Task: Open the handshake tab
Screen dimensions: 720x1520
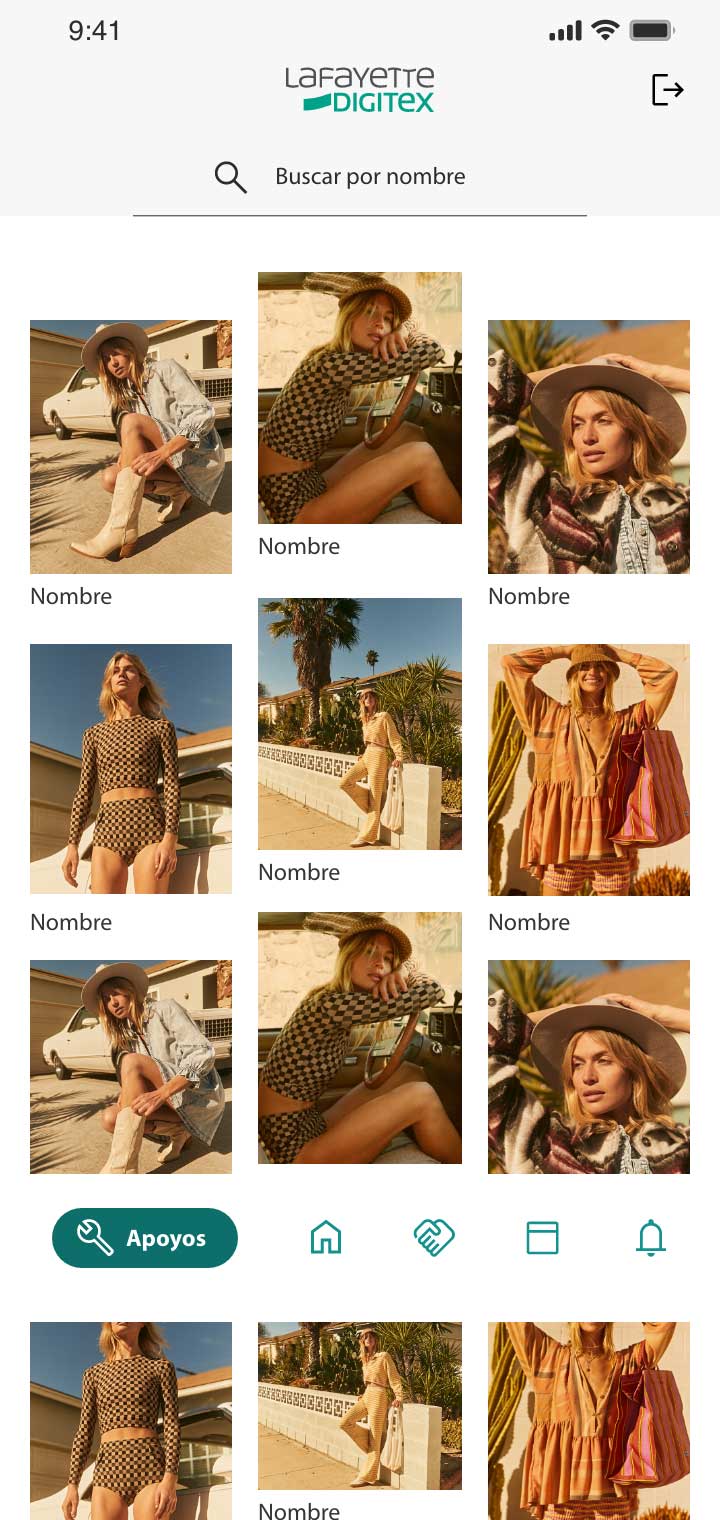Action: tap(434, 1238)
